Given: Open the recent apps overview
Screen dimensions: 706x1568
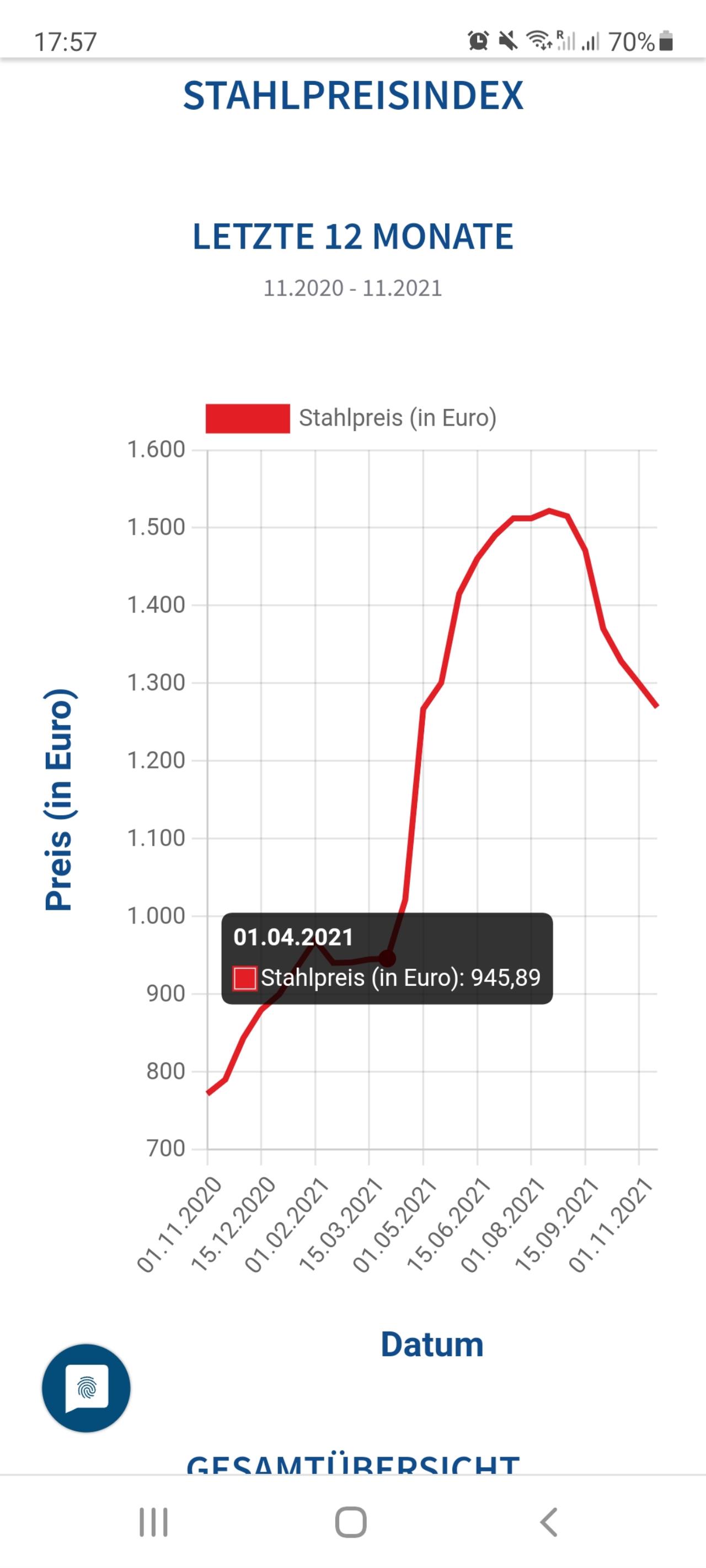Looking at the screenshot, I should (x=153, y=1522).
